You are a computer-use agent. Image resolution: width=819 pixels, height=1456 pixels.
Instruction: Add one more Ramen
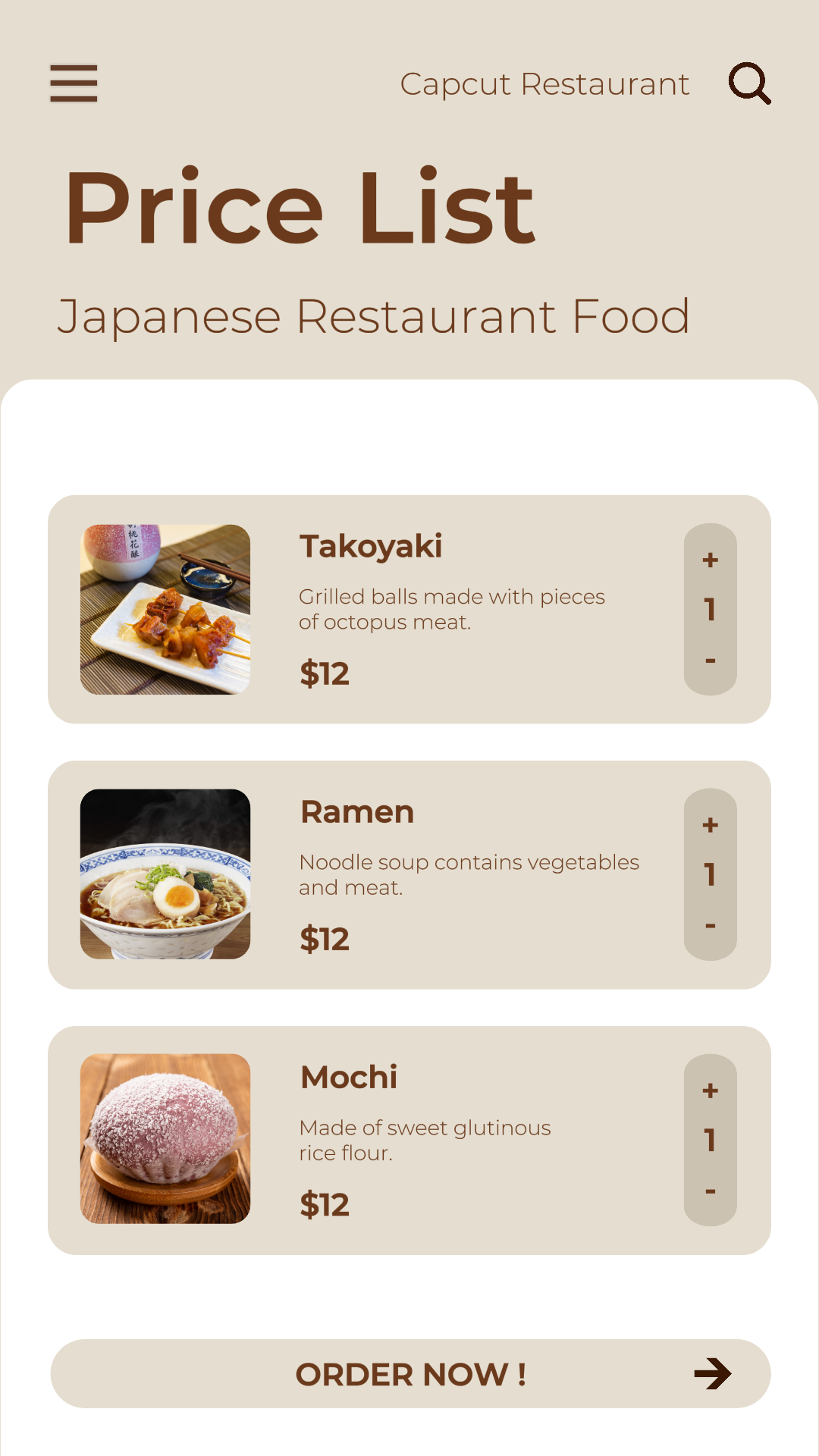pyautogui.click(x=710, y=825)
